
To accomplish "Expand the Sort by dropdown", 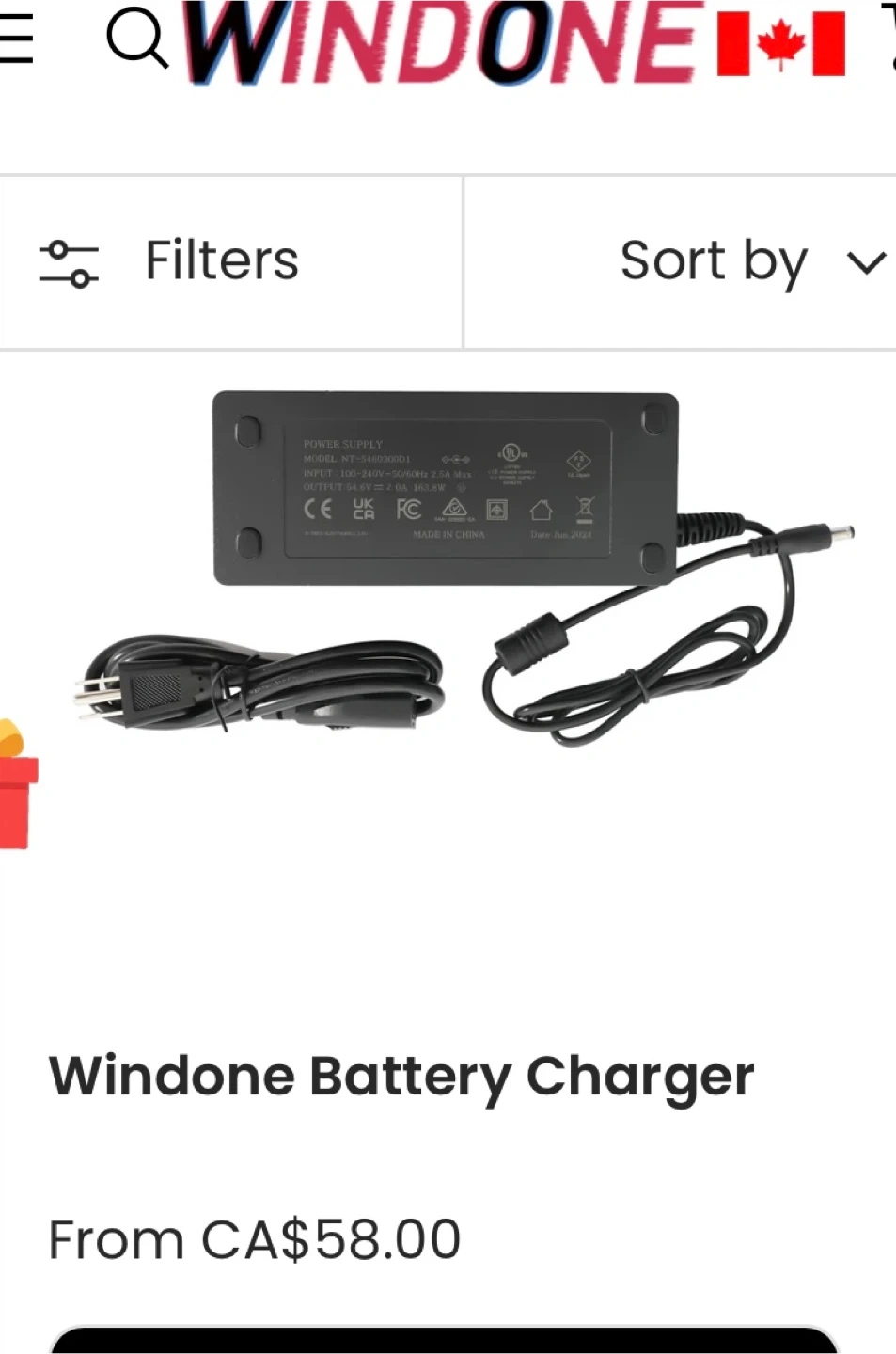I will point(681,262).
